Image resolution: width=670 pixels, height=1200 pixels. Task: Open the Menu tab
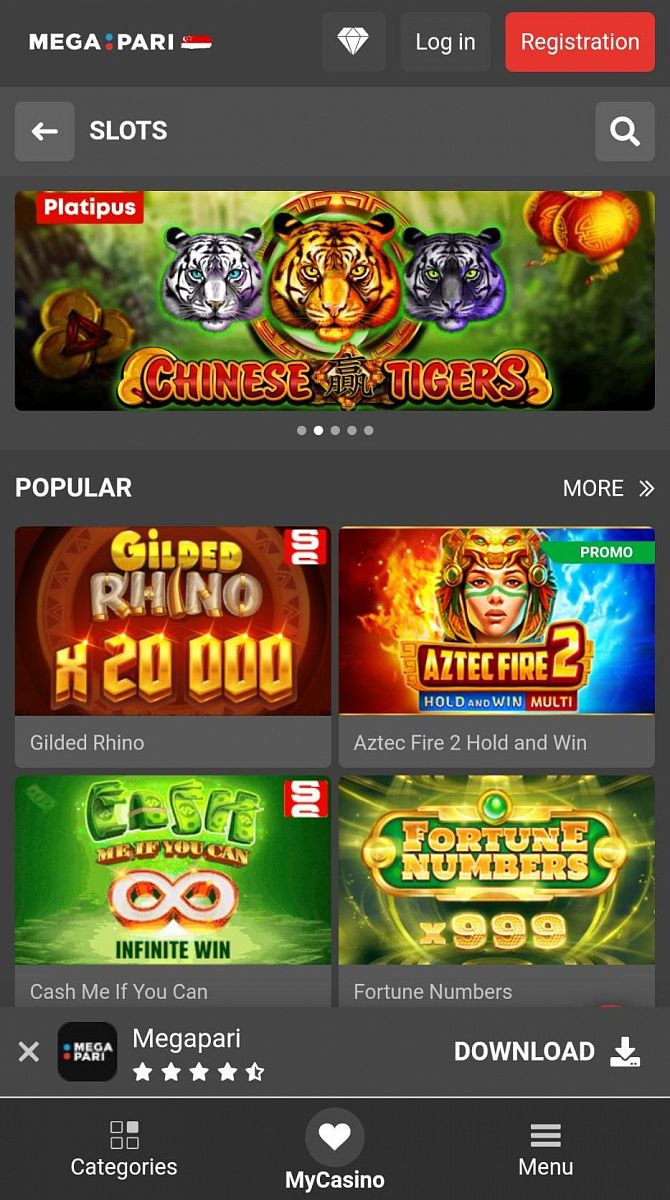coord(545,1150)
